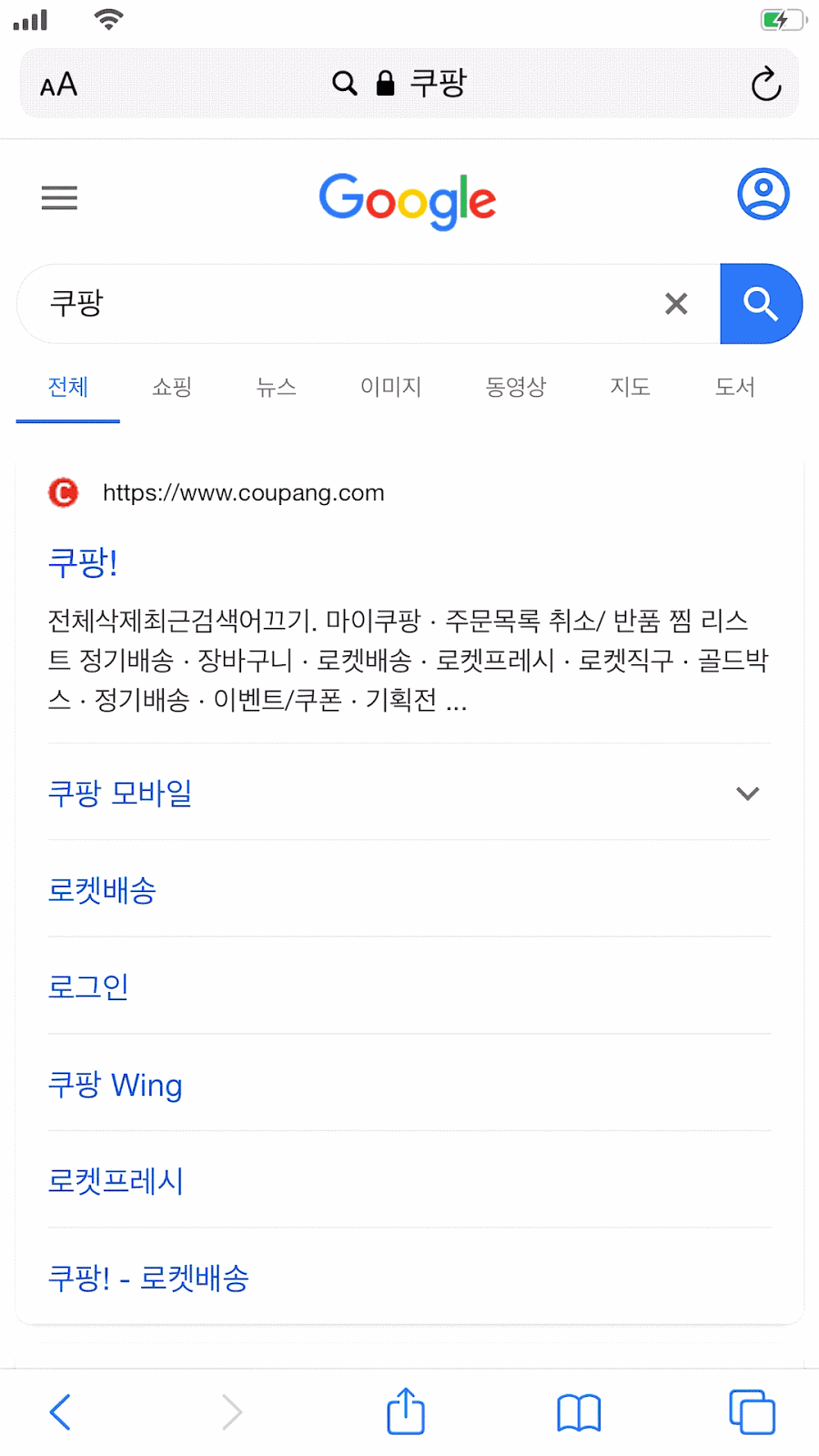
Task: Open the 쿠팡! - 로켓배송 sitelink
Action: 148,1278
